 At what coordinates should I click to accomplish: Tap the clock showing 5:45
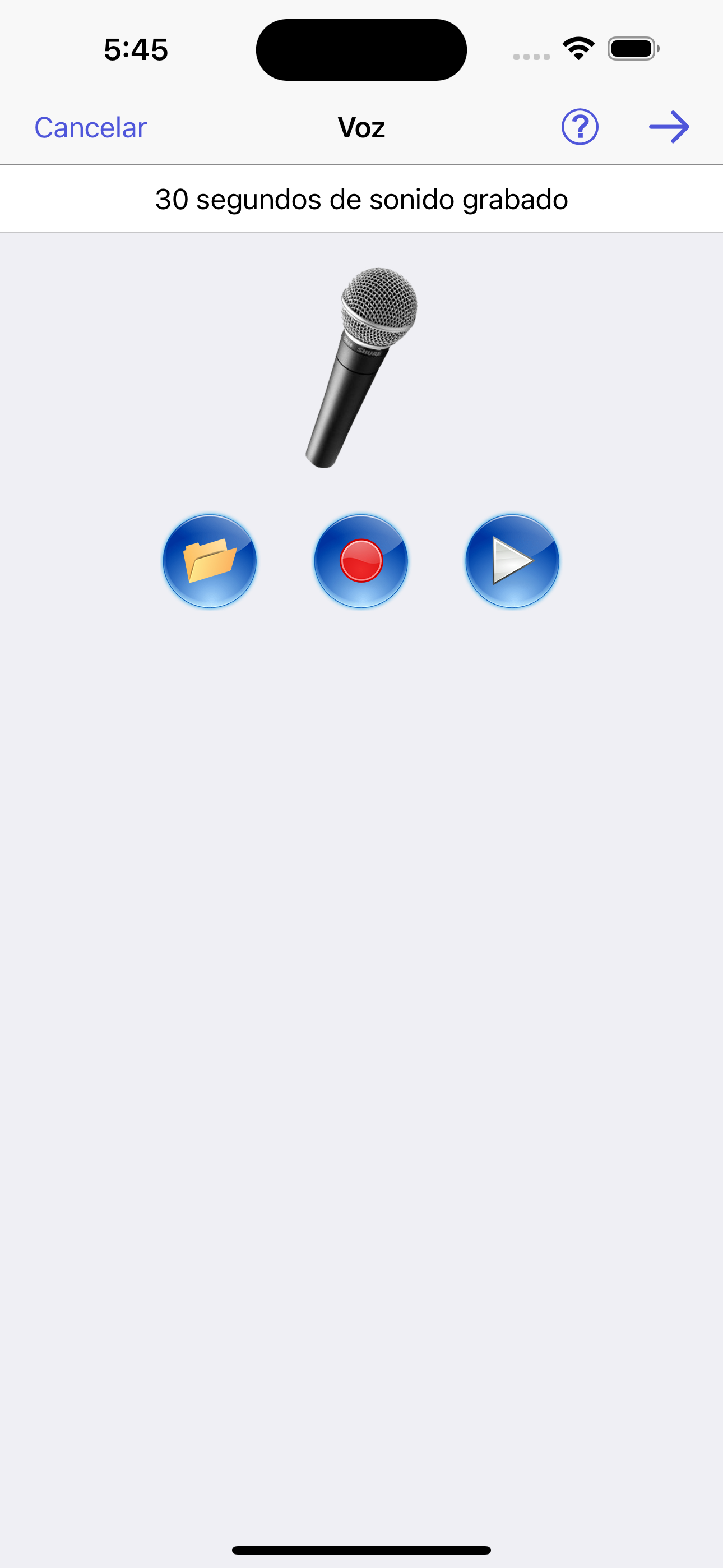tap(135, 49)
